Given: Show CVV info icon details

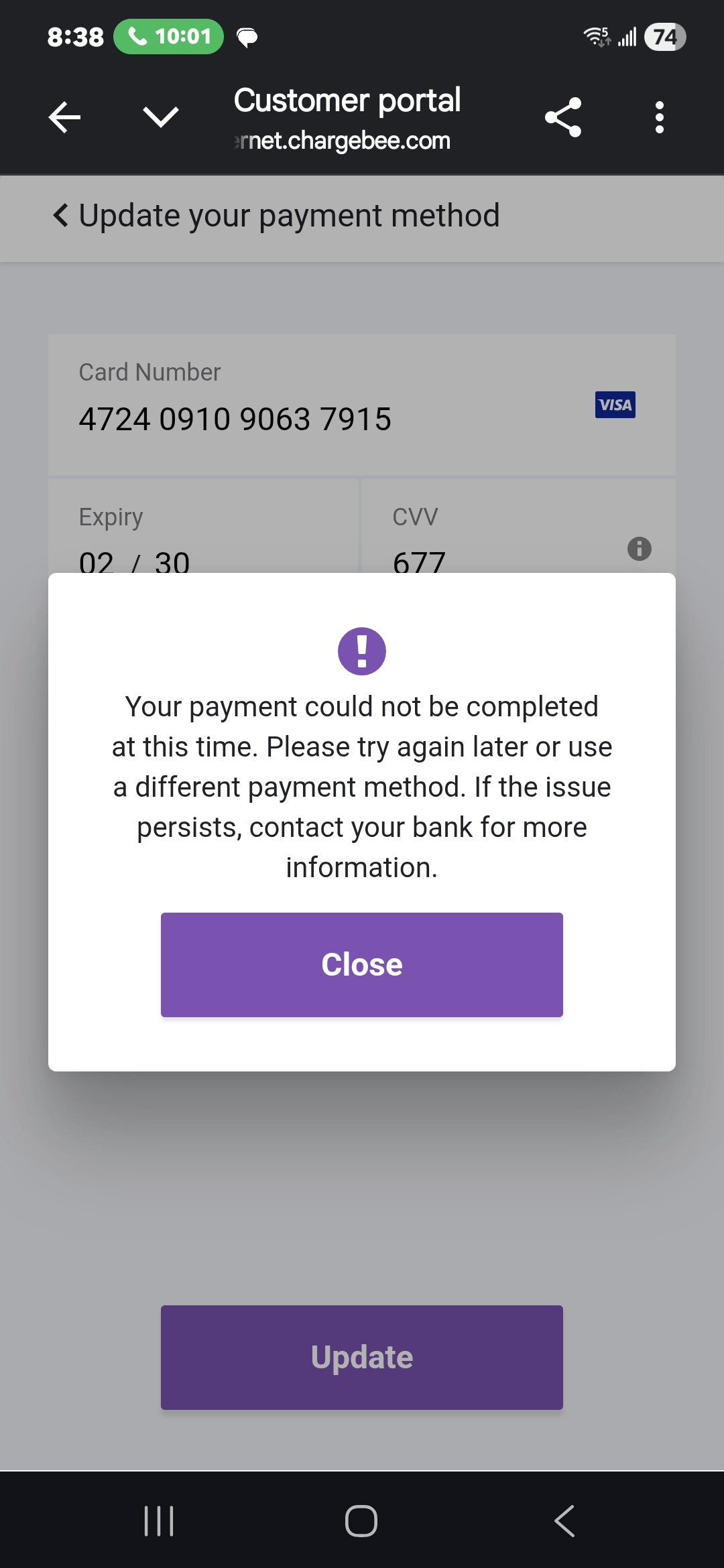Looking at the screenshot, I should click(x=640, y=548).
